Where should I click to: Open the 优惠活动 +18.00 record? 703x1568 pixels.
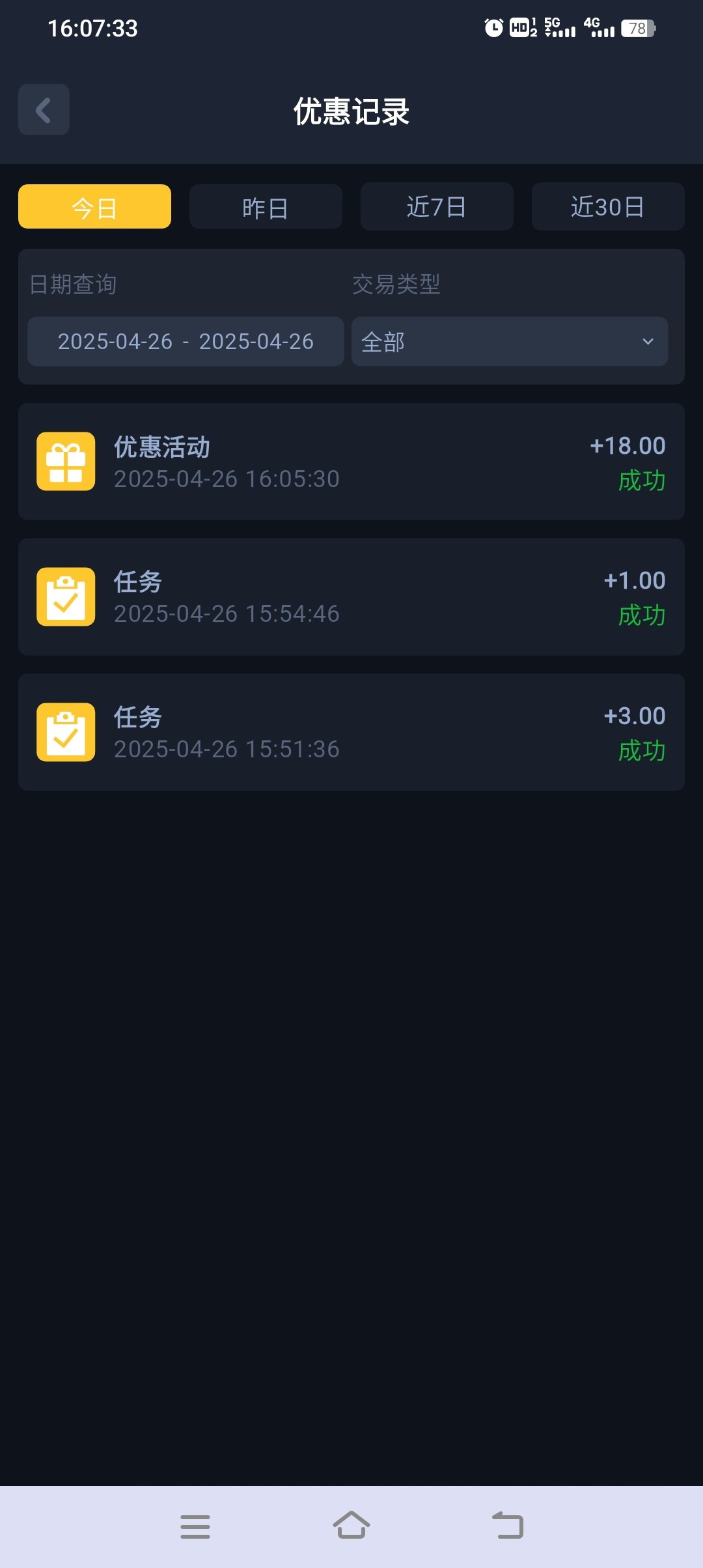[x=351, y=462]
